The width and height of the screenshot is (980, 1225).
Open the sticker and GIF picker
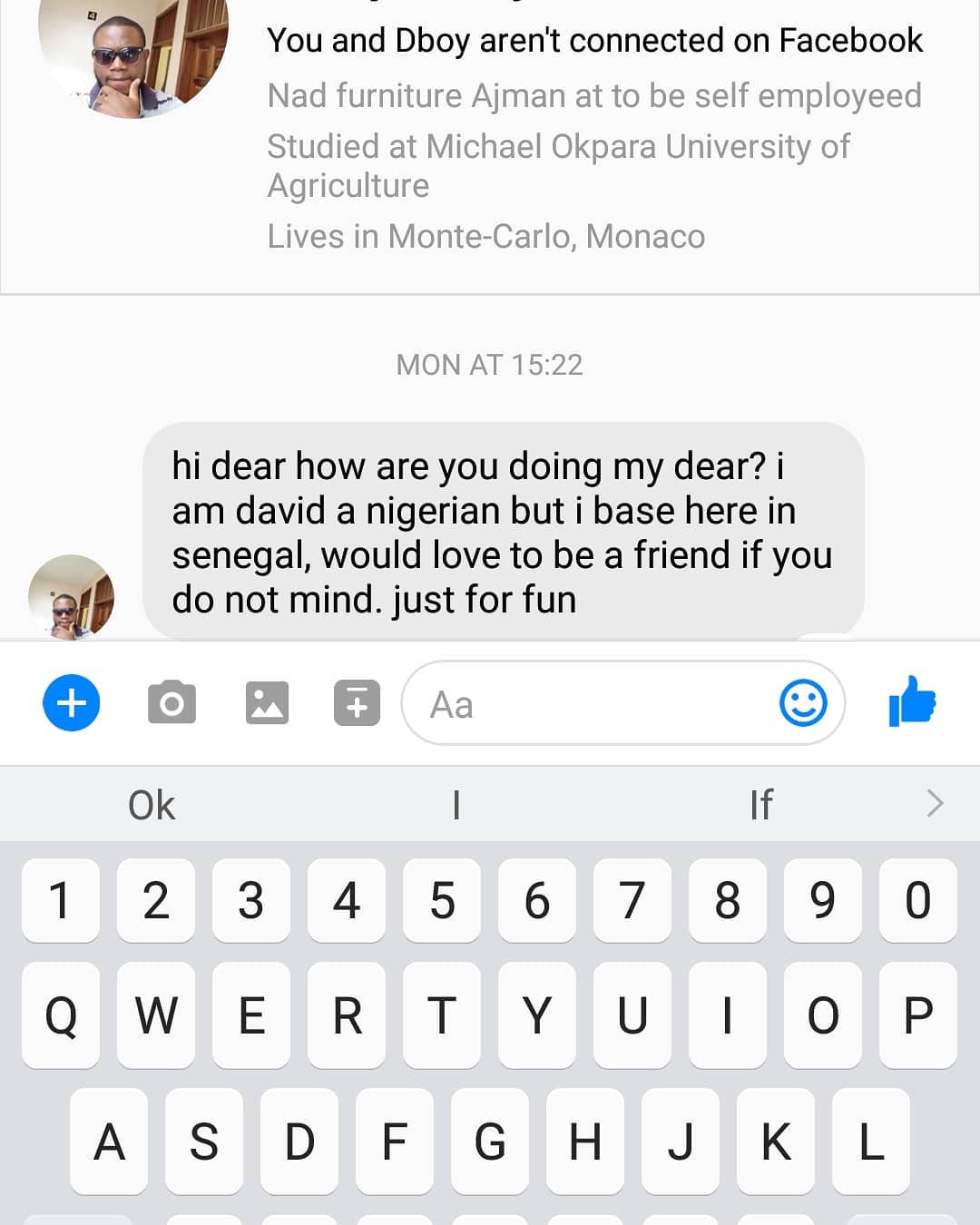pyautogui.click(x=357, y=703)
